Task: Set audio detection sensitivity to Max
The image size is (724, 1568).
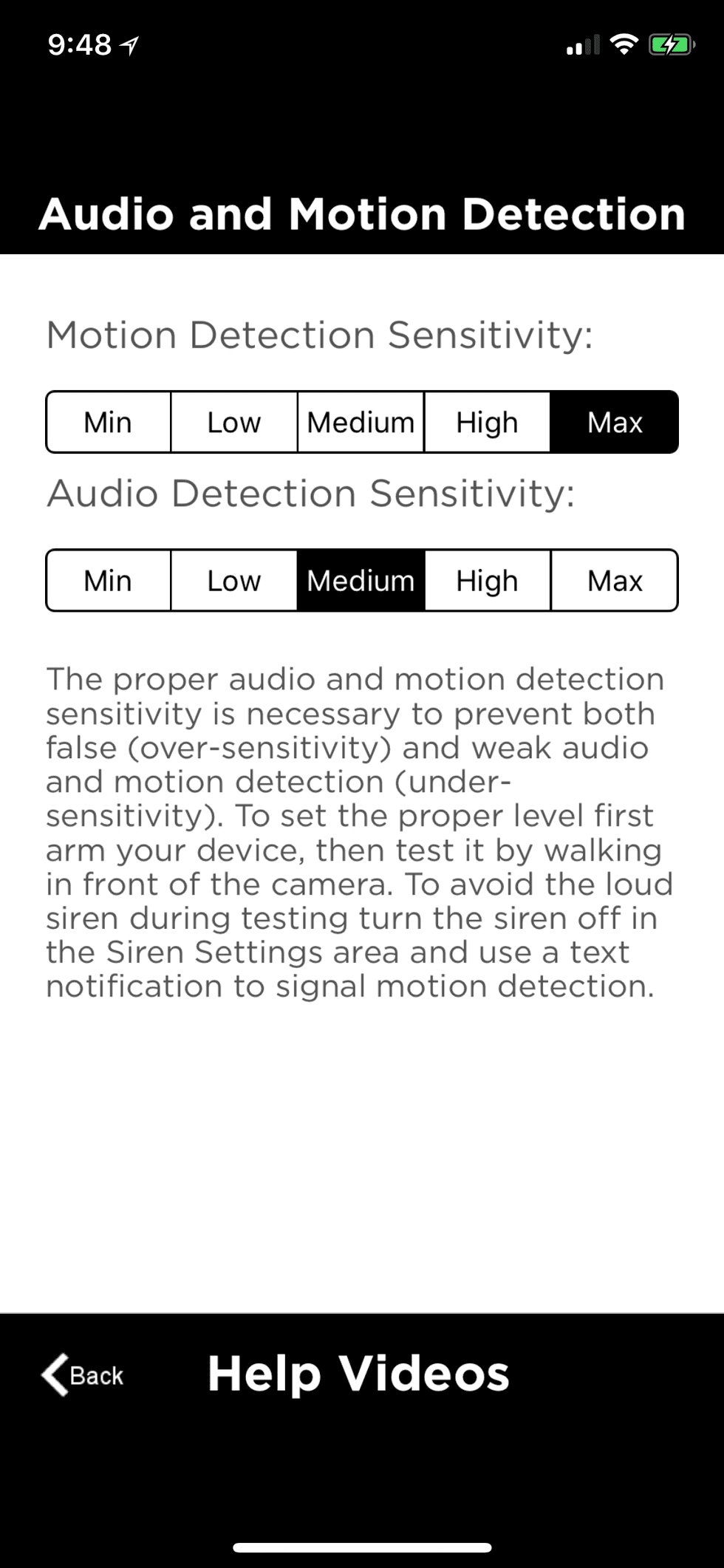Action: coord(614,581)
